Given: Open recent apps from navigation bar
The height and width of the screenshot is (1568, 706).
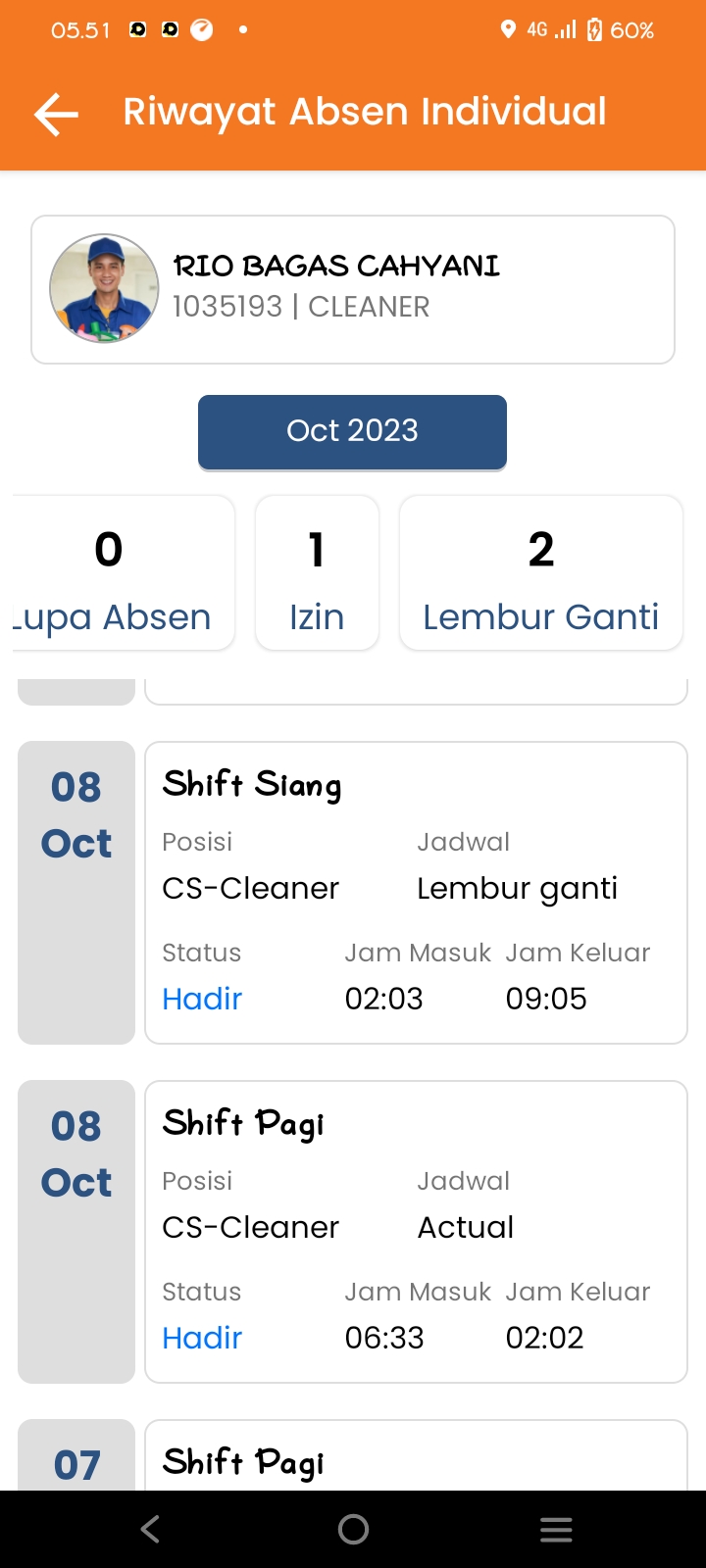Looking at the screenshot, I should (556, 1529).
